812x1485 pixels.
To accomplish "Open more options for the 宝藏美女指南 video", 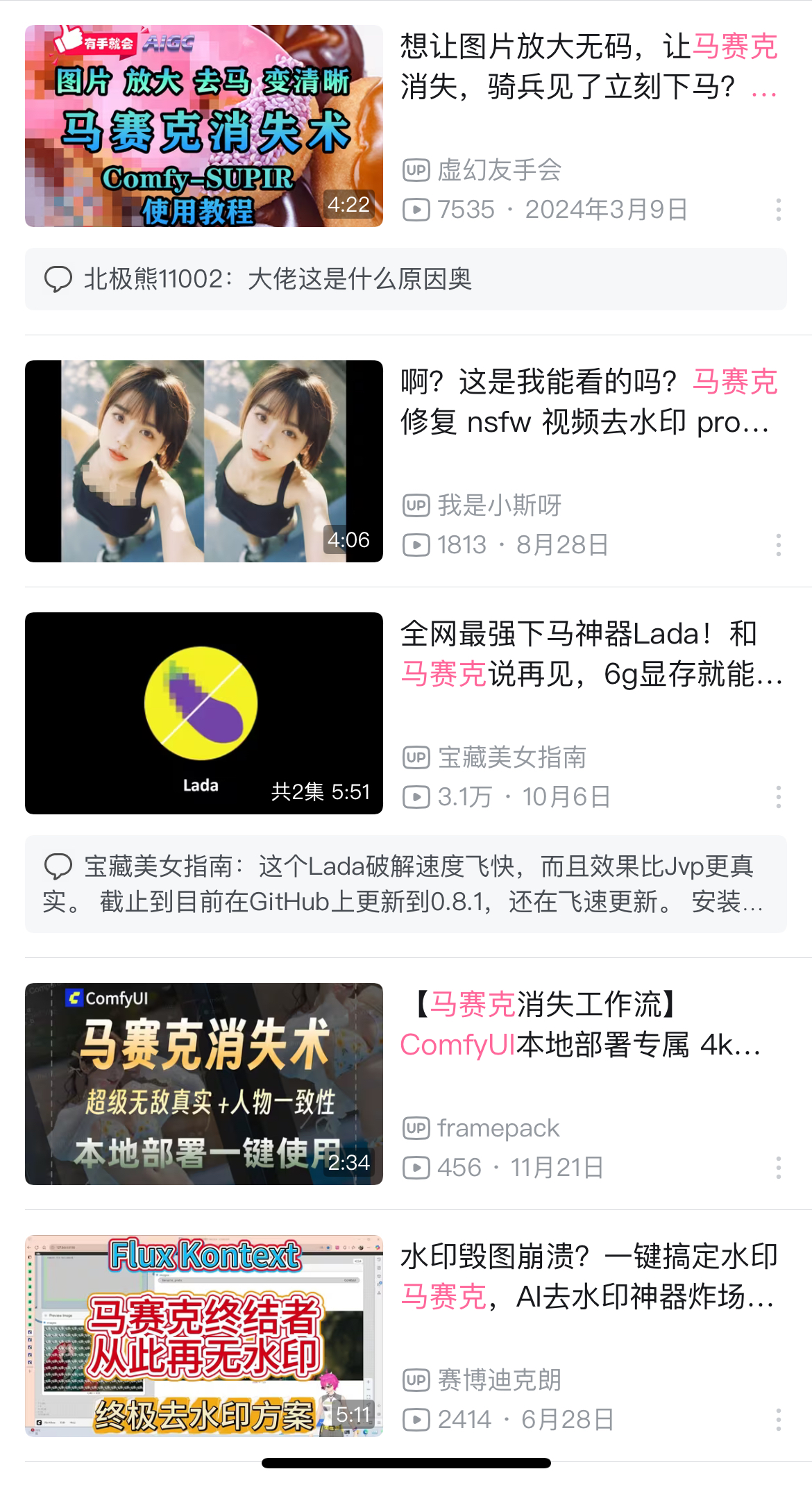I will (x=778, y=797).
